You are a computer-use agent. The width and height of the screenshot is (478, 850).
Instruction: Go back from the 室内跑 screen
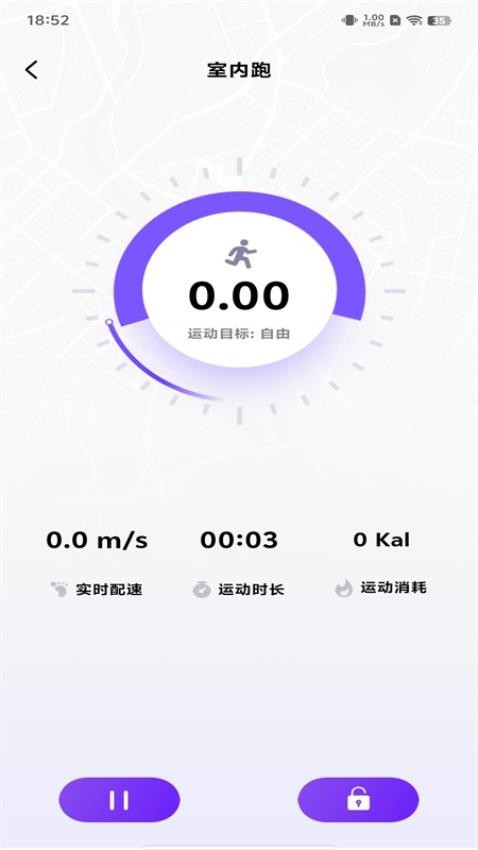pyautogui.click(x=31, y=70)
